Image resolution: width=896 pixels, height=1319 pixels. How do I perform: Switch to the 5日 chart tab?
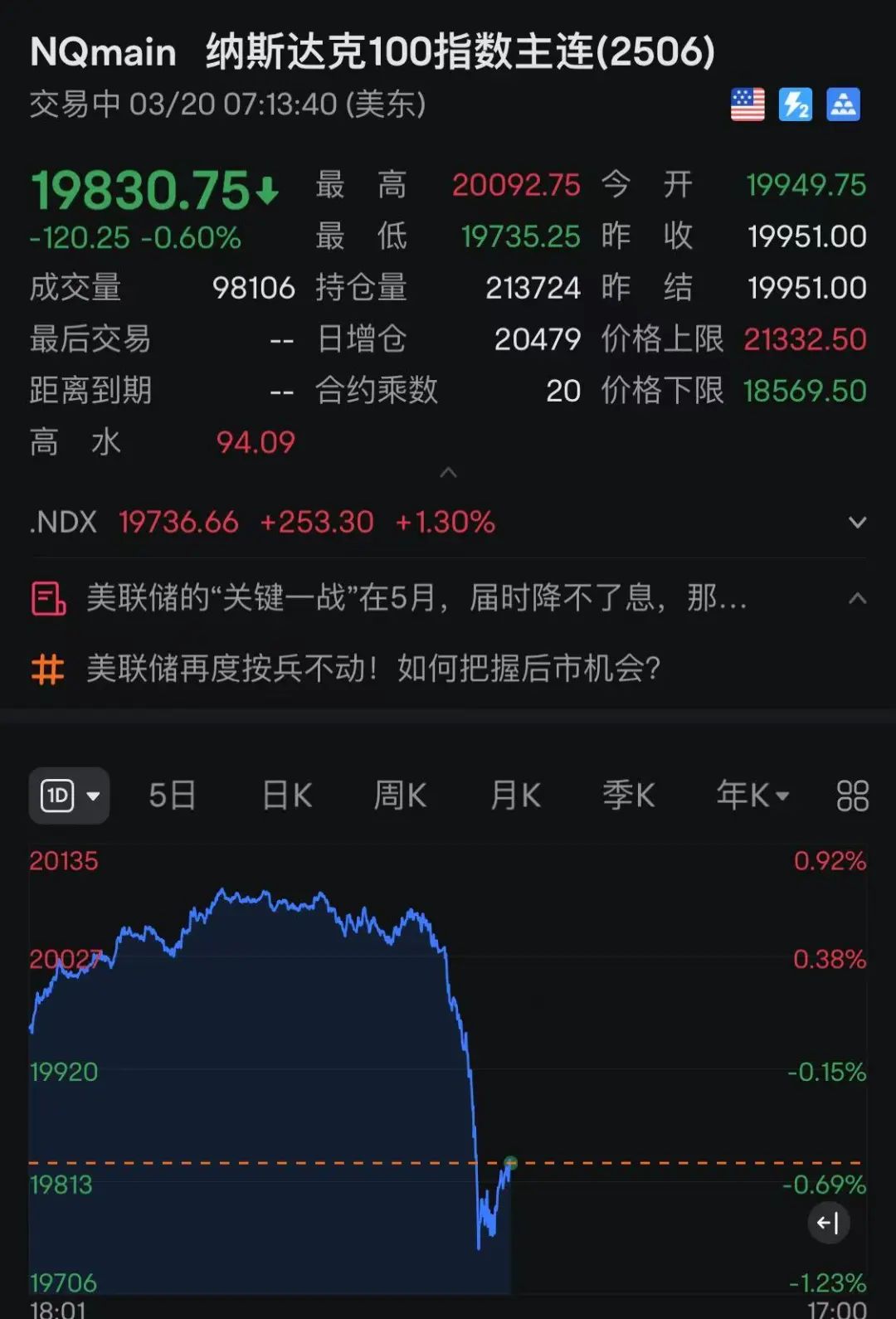pyautogui.click(x=172, y=796)
